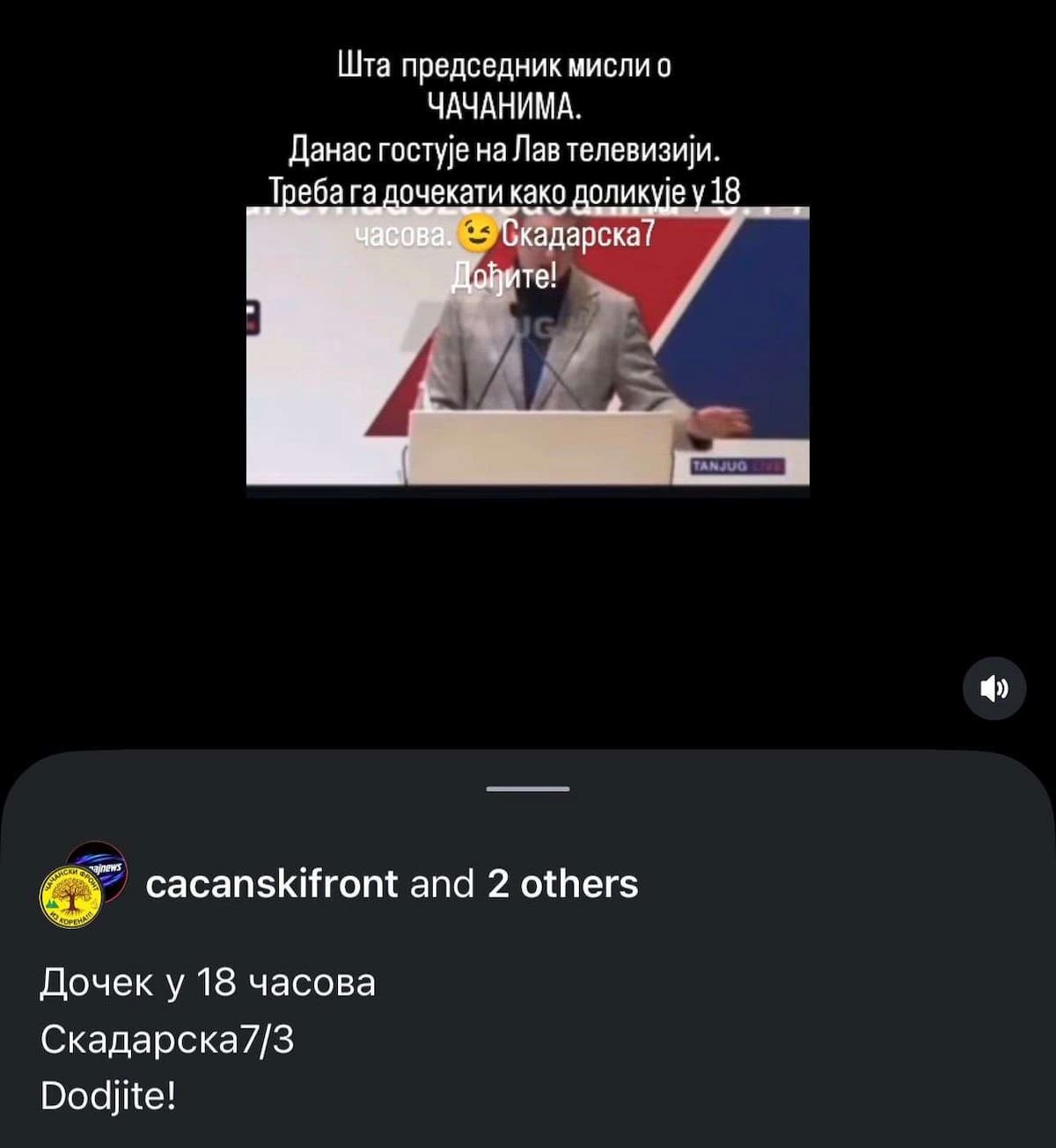The width and height of the screenshot is (1056, 1148).
Task: Pause the playing video
Action: coord(527,352)
